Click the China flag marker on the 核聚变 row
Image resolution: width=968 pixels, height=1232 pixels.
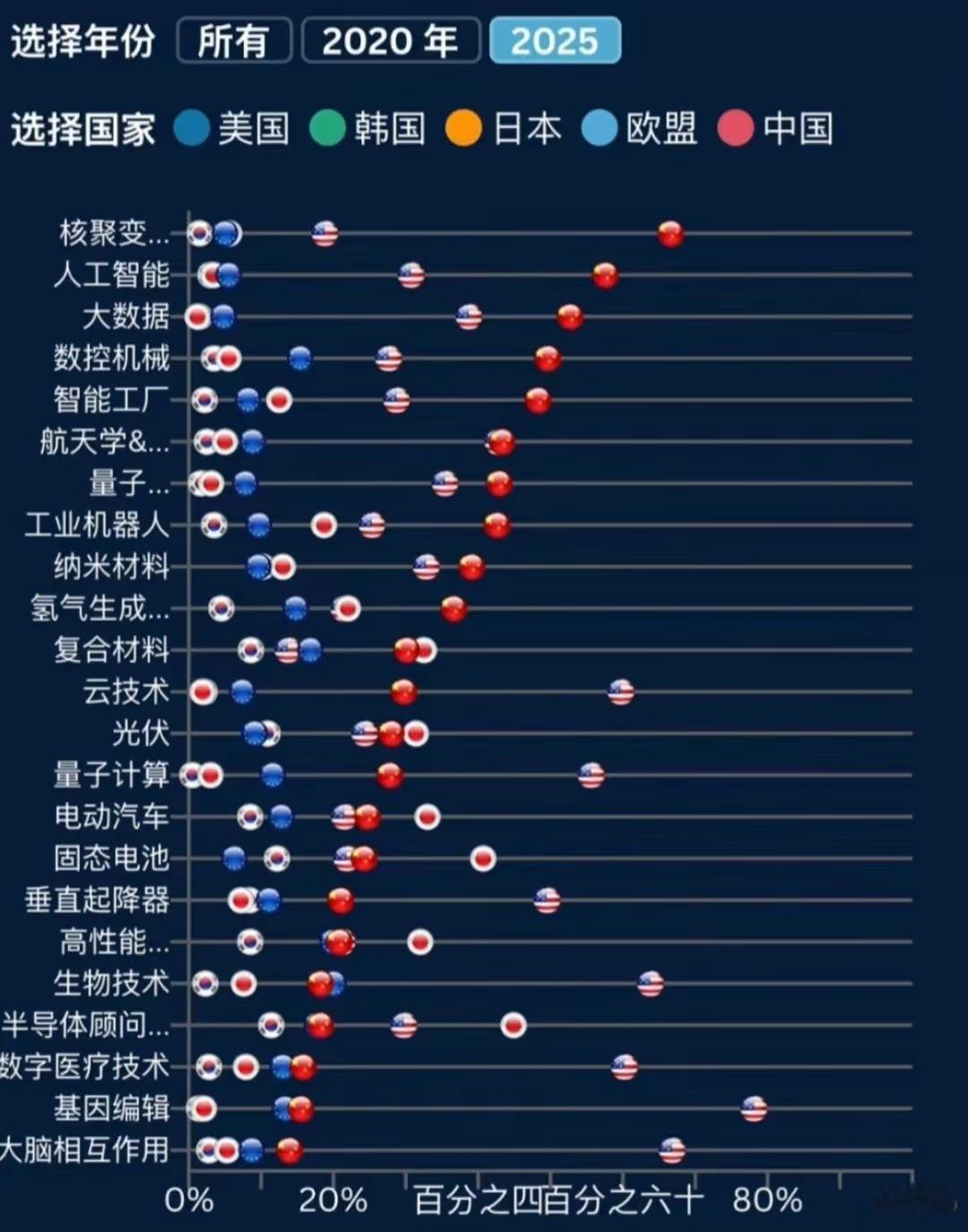click(669, 233)
